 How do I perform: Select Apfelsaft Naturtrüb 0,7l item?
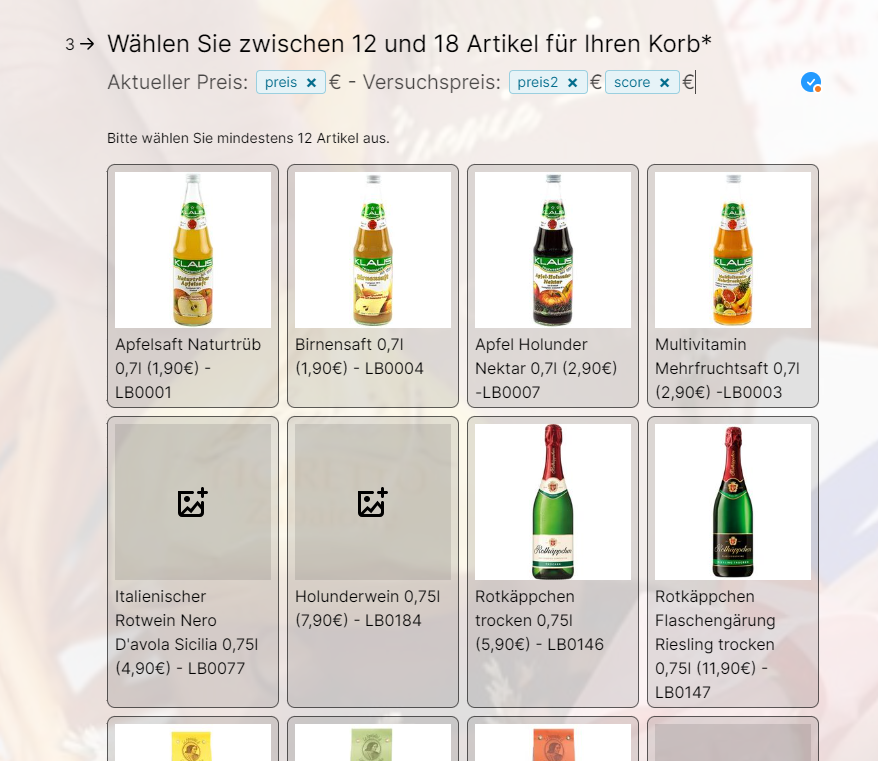pos(193,286)
